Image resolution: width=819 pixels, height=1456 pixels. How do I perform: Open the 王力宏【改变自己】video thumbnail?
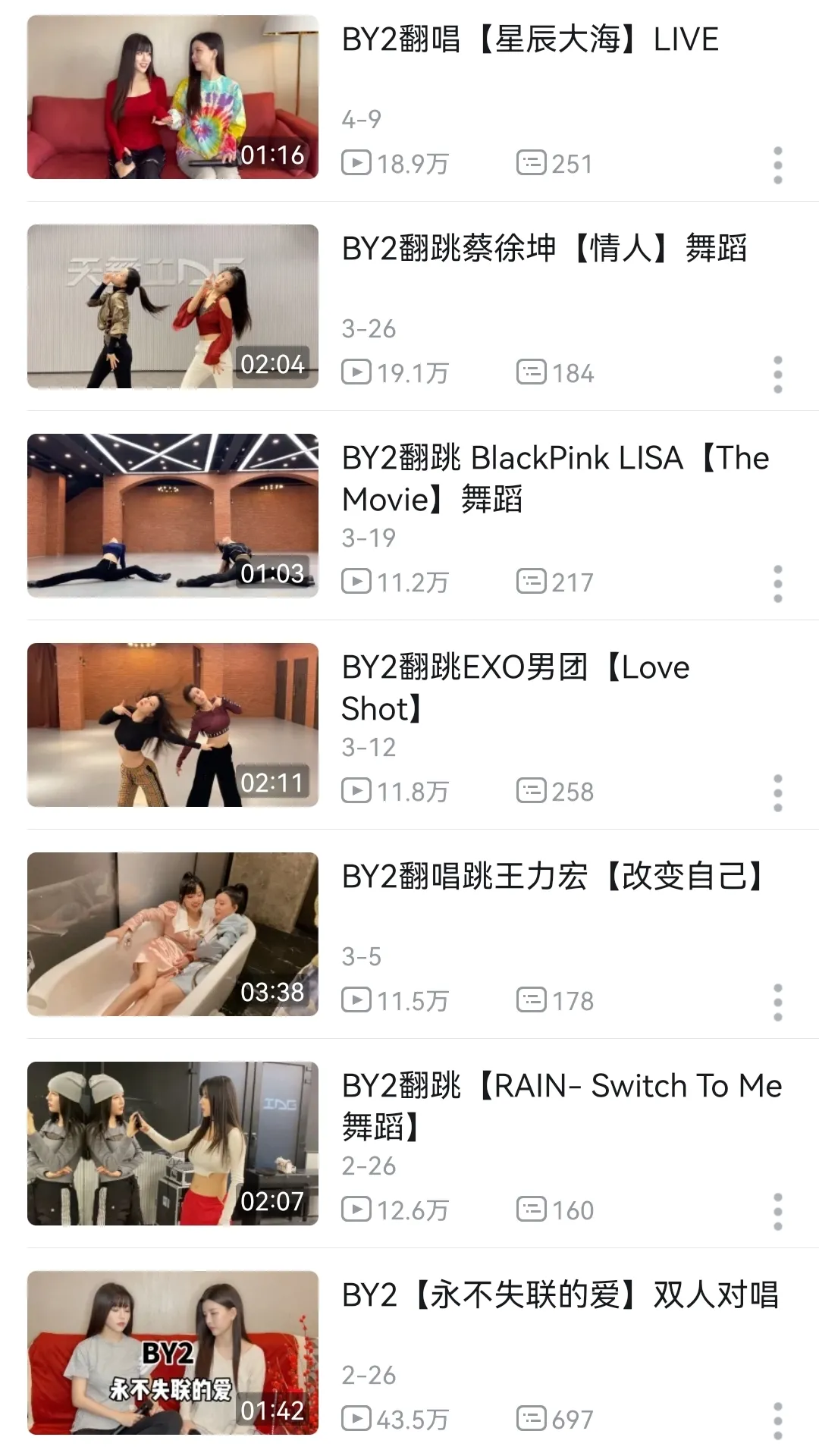coord(173,934)
